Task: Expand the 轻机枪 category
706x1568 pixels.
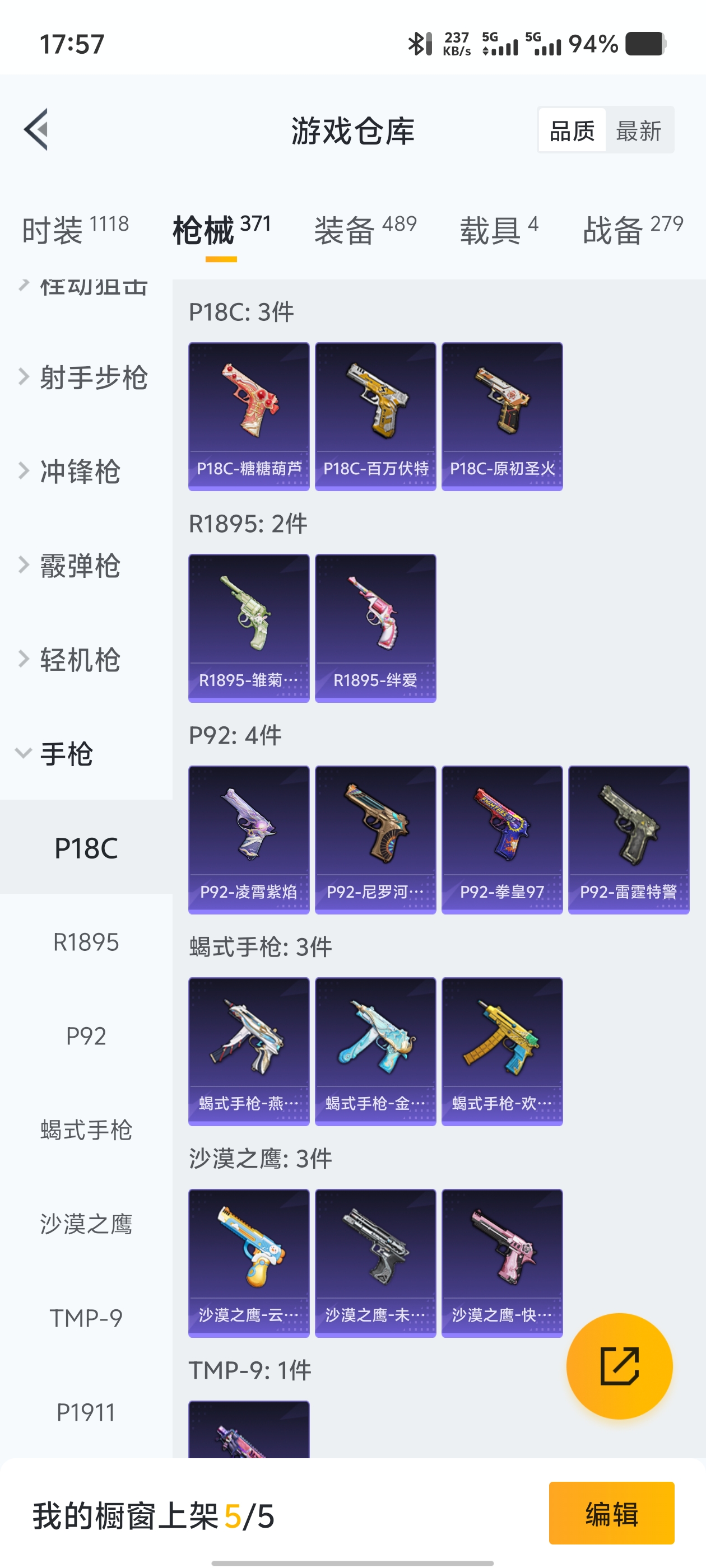Action: tap(79, 660)
